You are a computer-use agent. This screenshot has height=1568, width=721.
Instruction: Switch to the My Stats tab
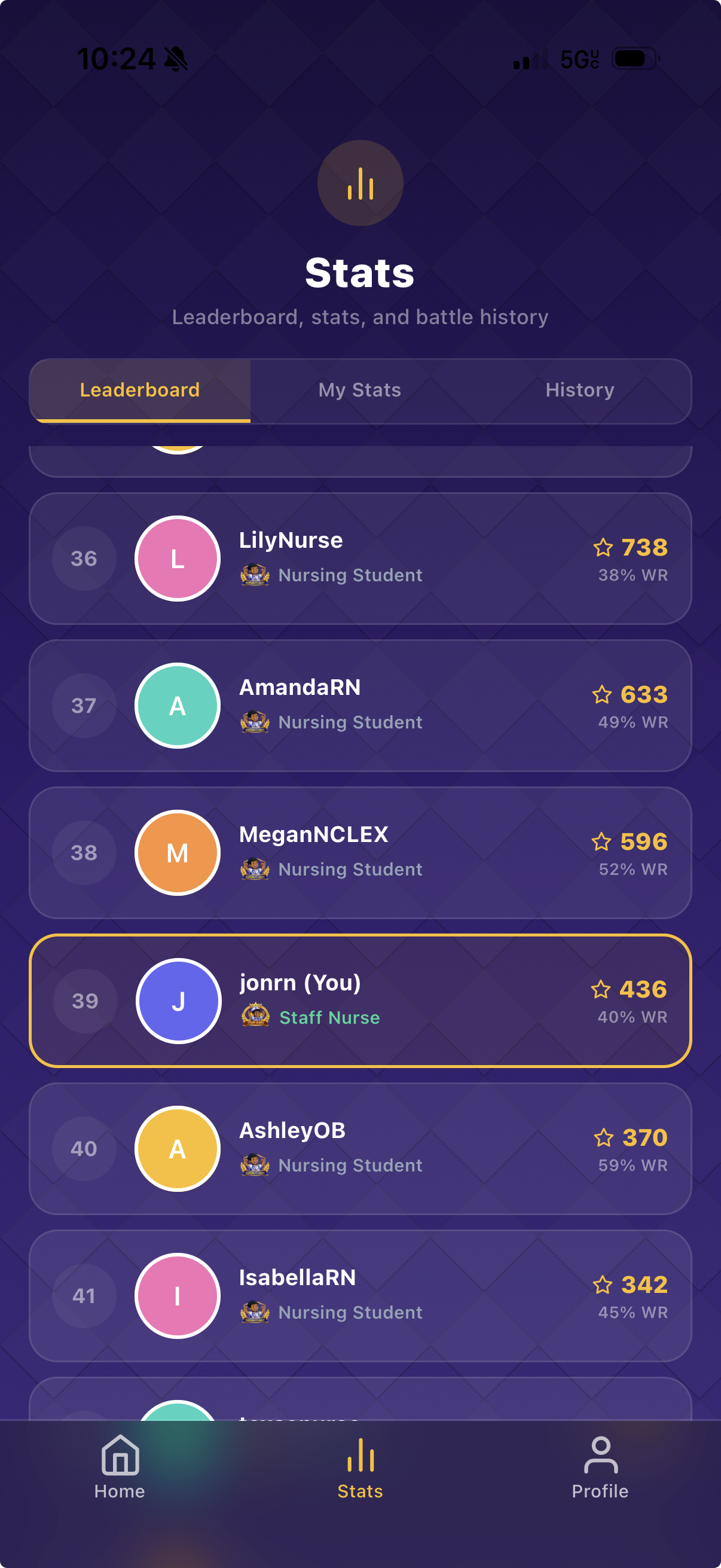click(360, 390)
